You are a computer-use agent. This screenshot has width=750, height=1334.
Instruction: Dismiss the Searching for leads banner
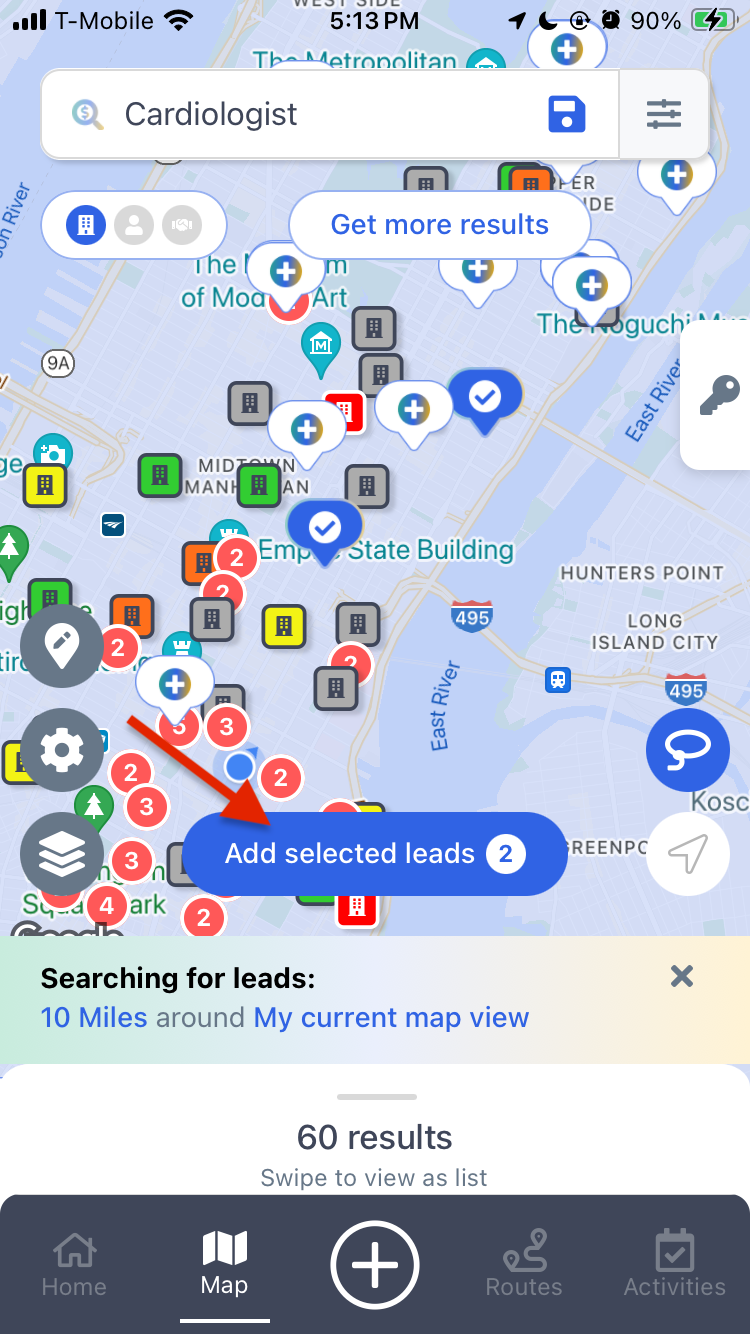tap(682, 976)
